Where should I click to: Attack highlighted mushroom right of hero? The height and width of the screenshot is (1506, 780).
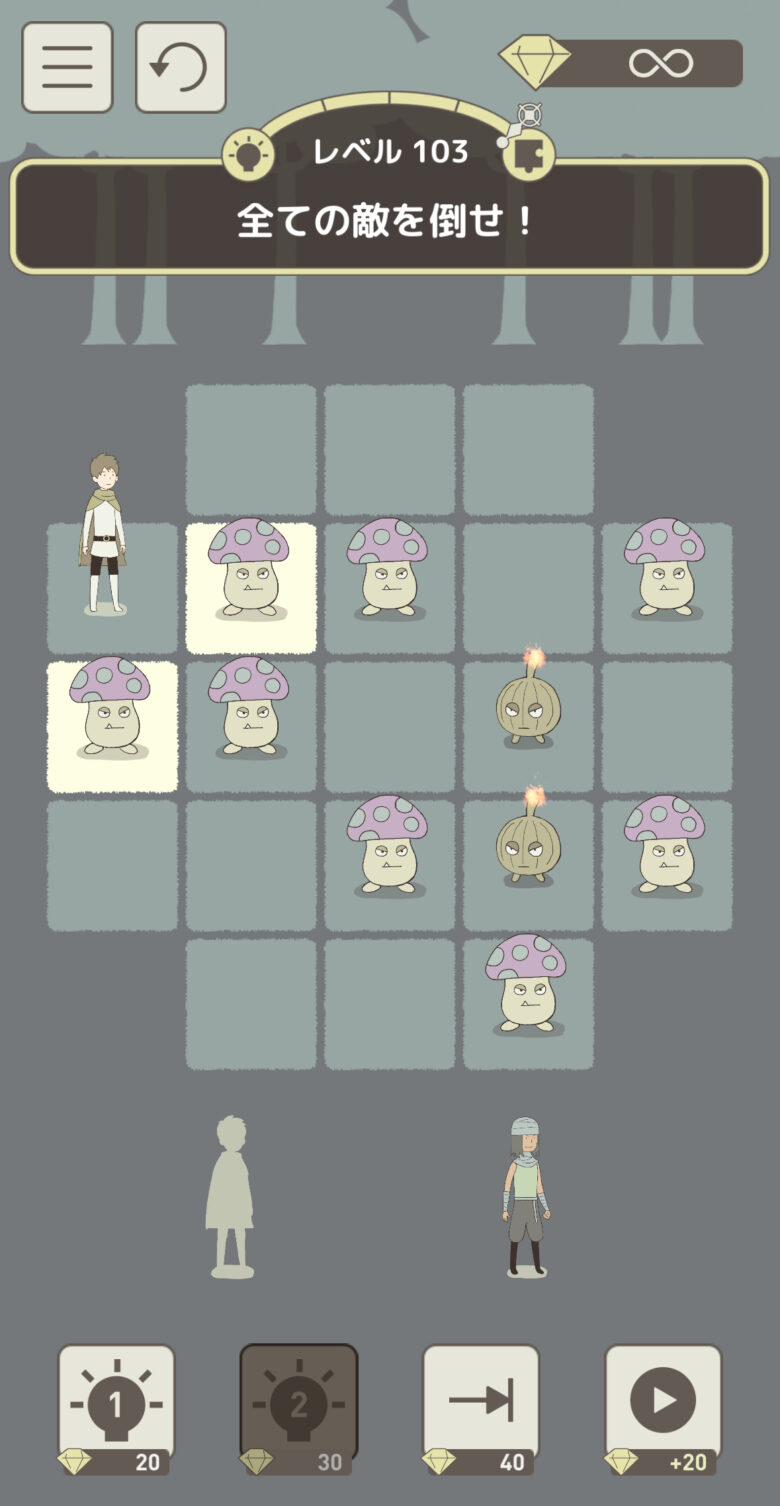[x=250, y=587]
